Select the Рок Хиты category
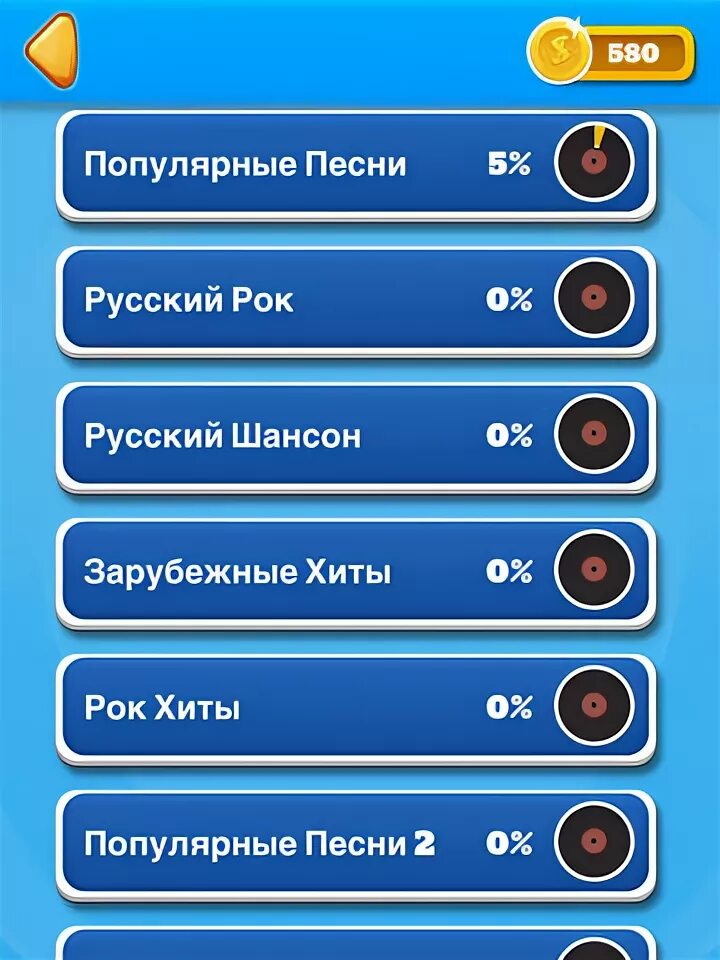Screen dimensions: 720x960 tap(356, 707)
